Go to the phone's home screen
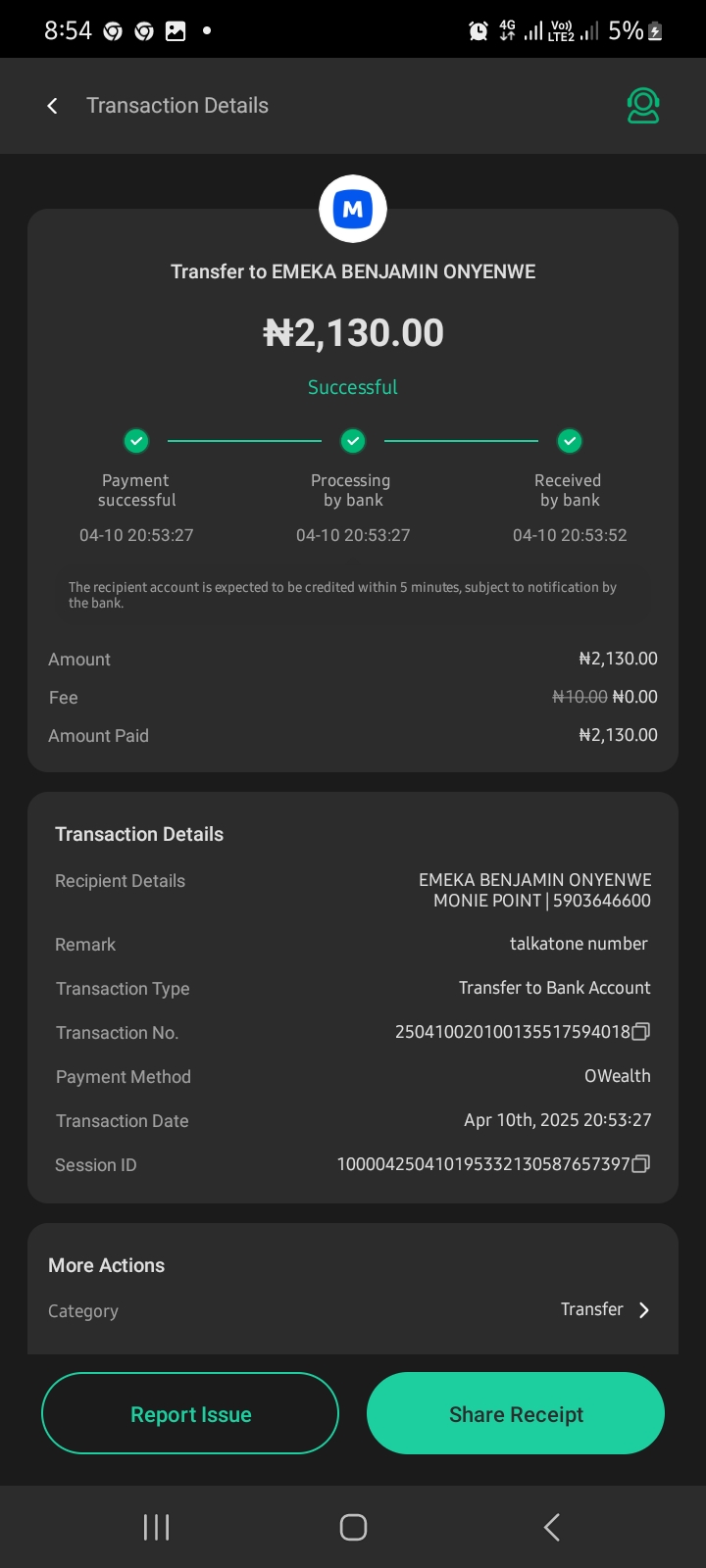Viewport: 706px width, 1568px height. [353, 1527]
